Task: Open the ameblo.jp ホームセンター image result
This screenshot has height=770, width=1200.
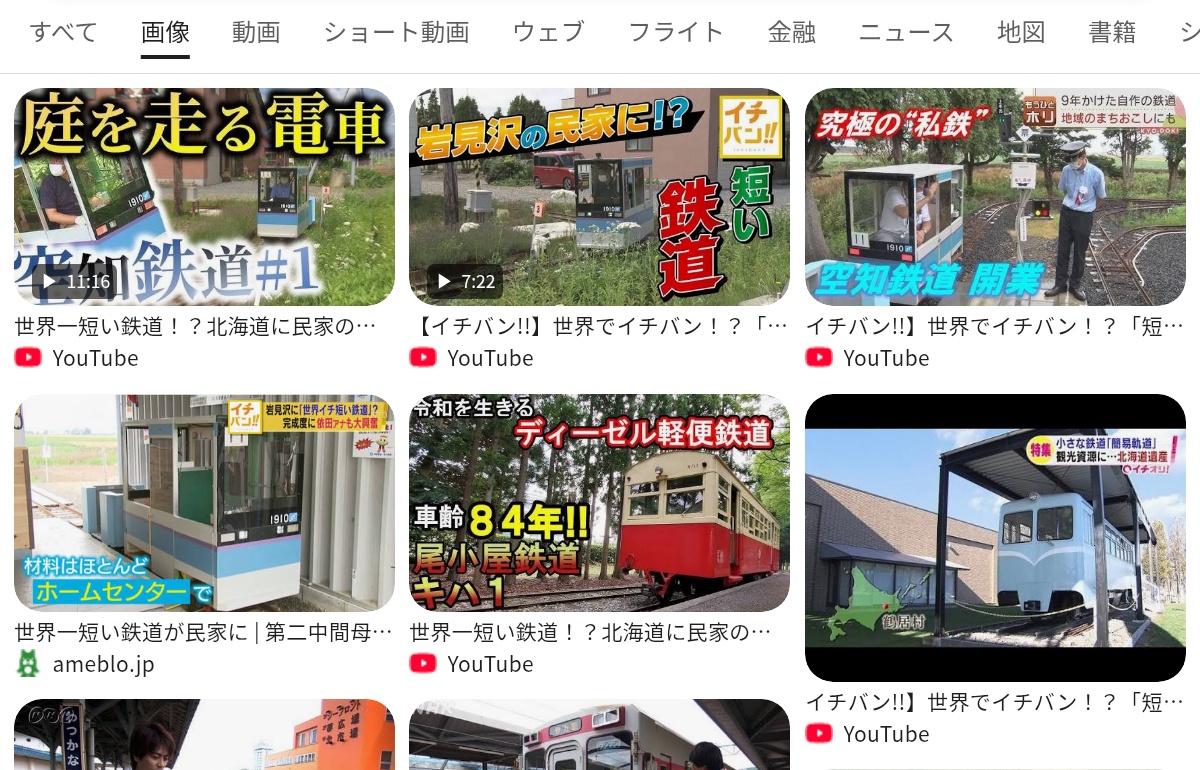Action: point(204,502)
